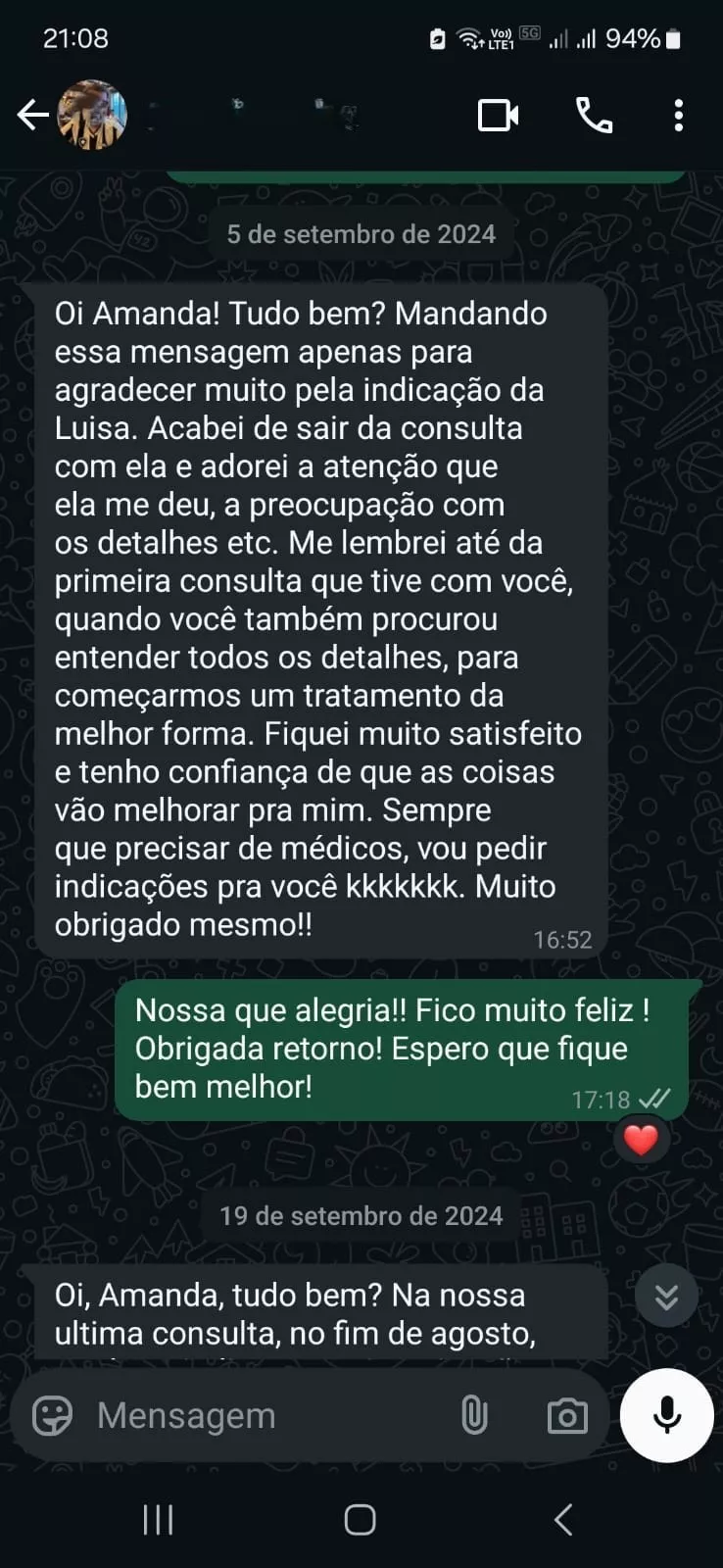Jump to the latest messages

tap(666, 1297)
